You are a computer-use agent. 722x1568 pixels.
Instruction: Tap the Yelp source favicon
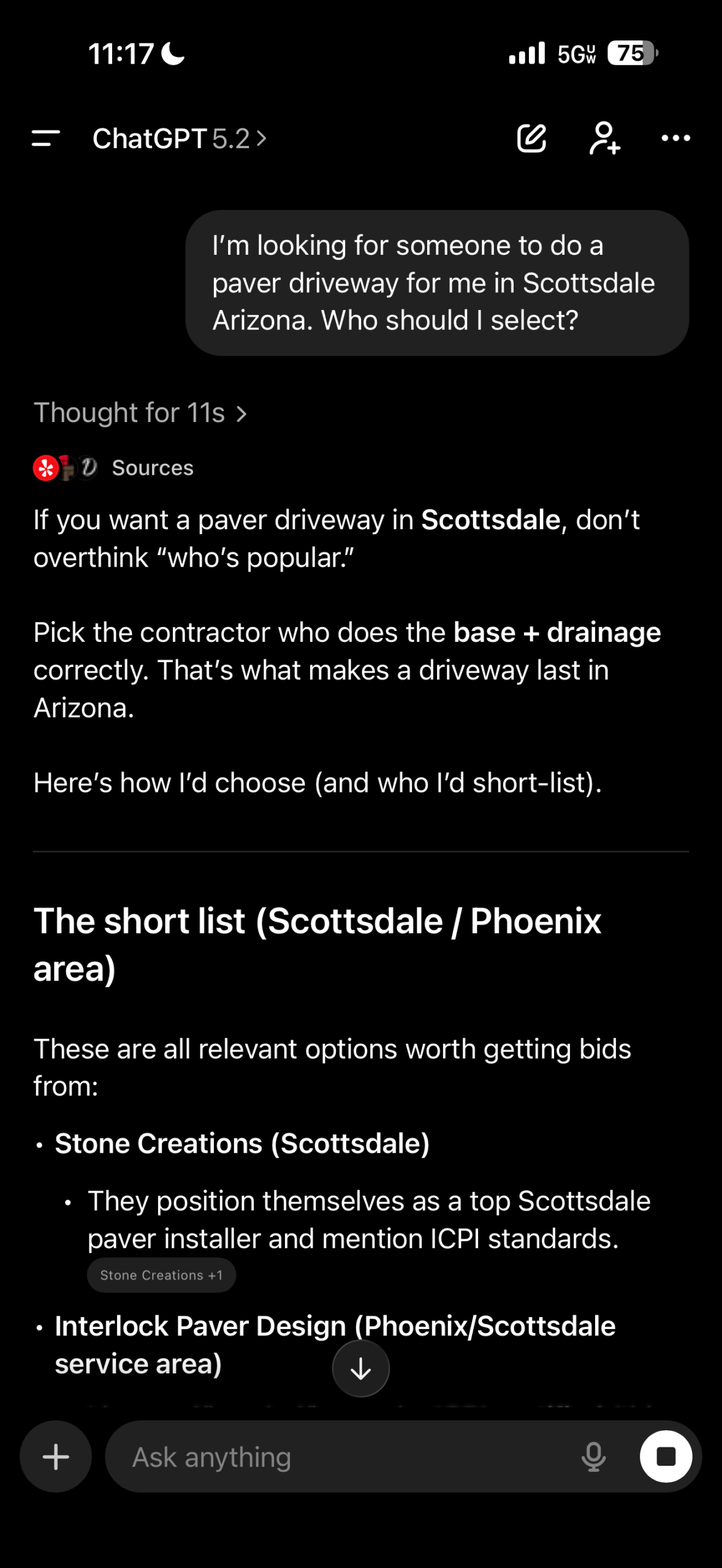point(45,467)
